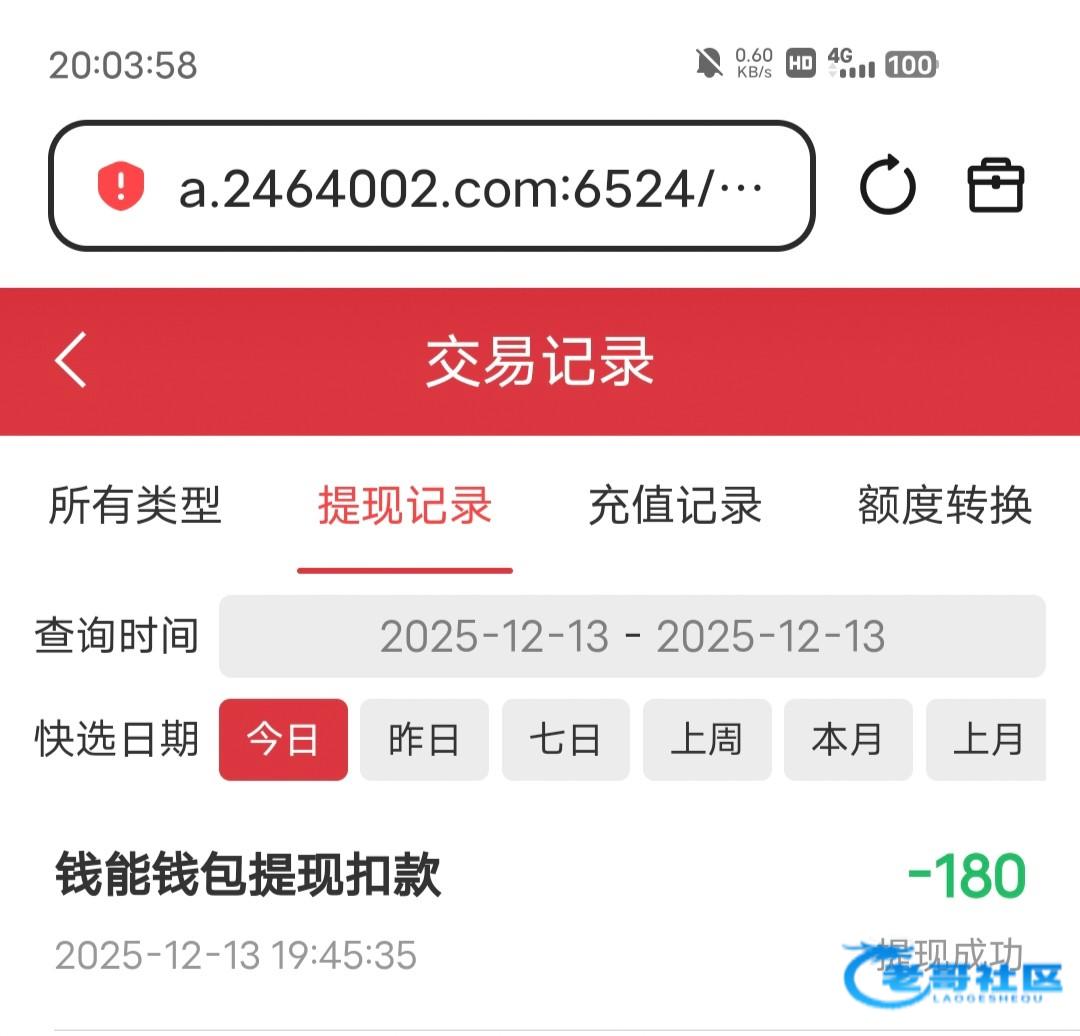Switch to 充值记录 tab
This screenshot has height=1036, width=1080.
[x=675, y=506]
